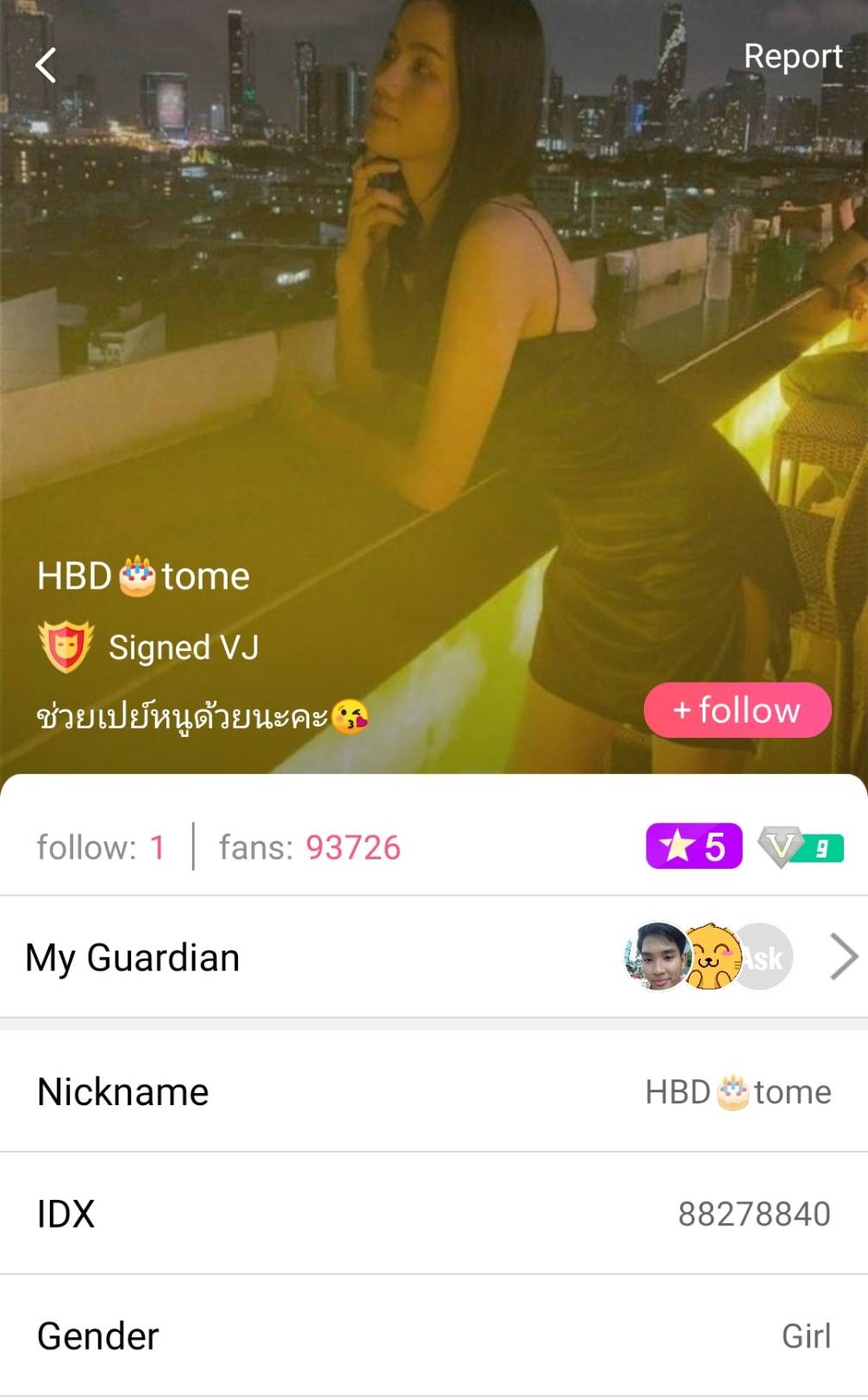Screen dimensions: 868x1400
Task: Report this user profile
Action: [x=792, y=57]
